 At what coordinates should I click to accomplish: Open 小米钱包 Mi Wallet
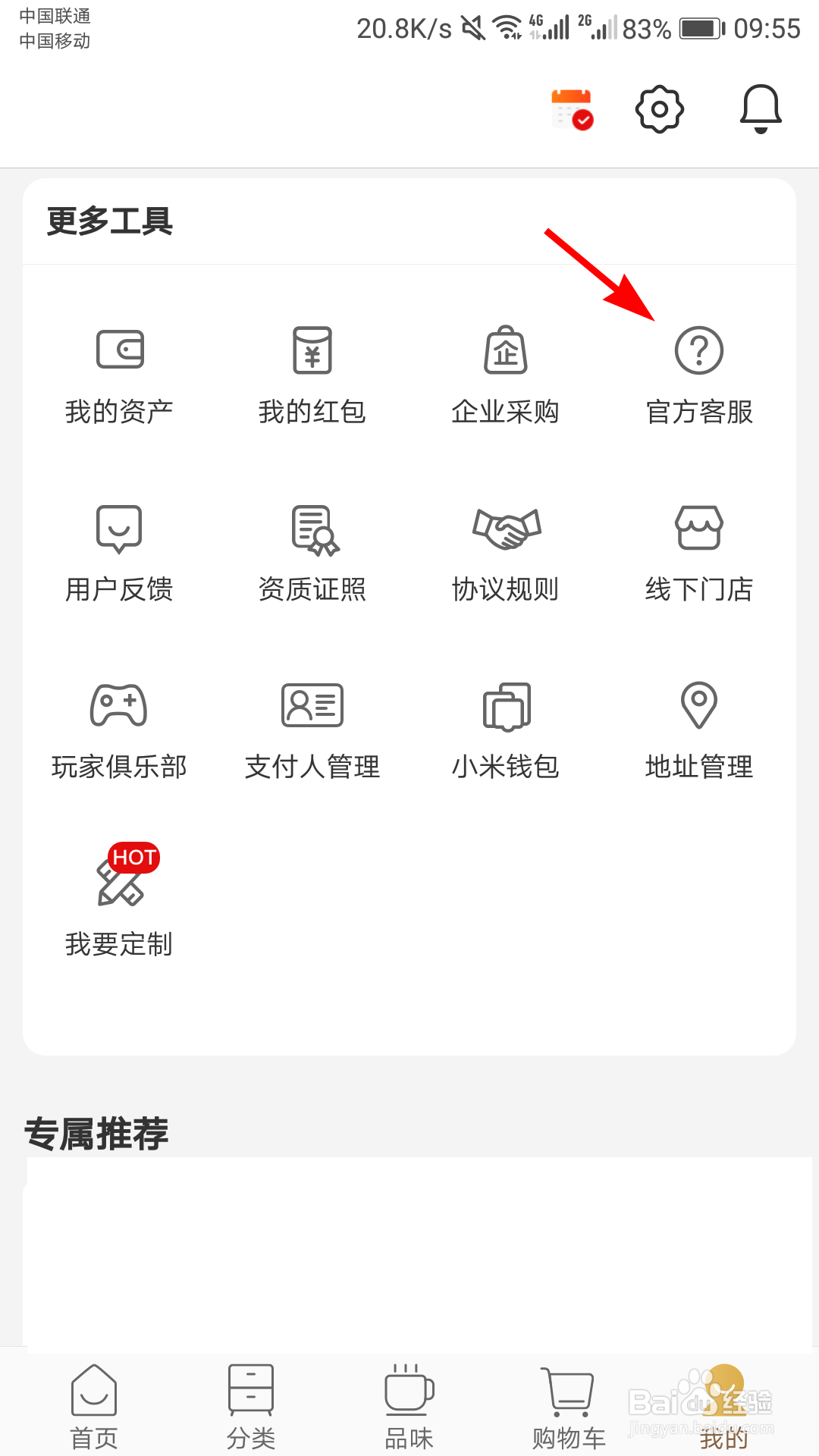point(505,730)
